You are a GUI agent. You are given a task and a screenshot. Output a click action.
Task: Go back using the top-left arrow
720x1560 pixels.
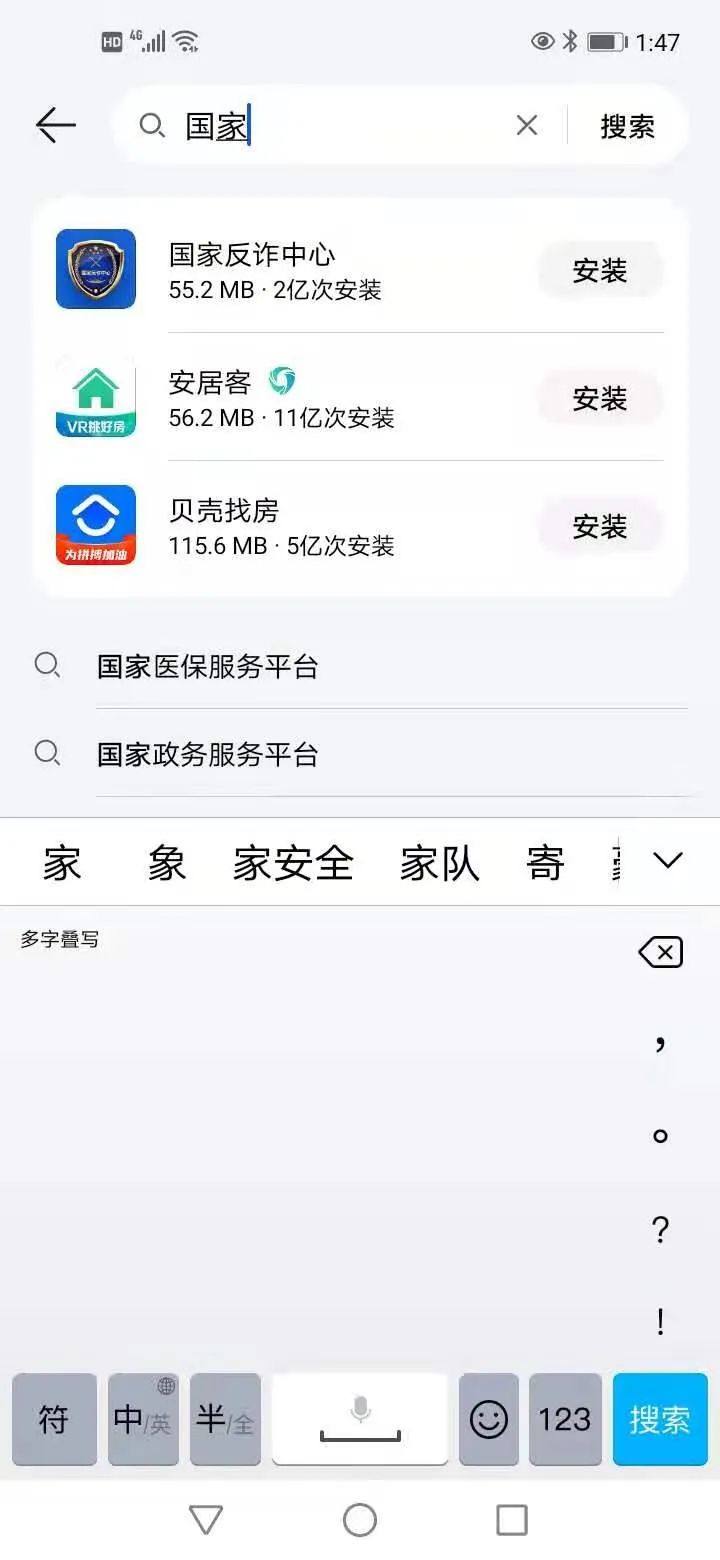pos(56,125)
